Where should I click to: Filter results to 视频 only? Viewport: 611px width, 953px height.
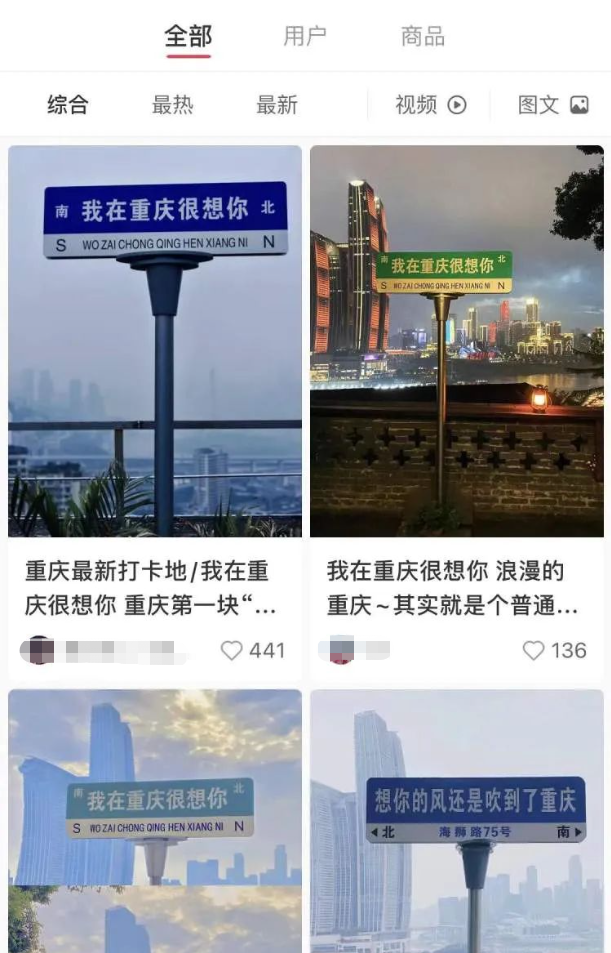430,105
